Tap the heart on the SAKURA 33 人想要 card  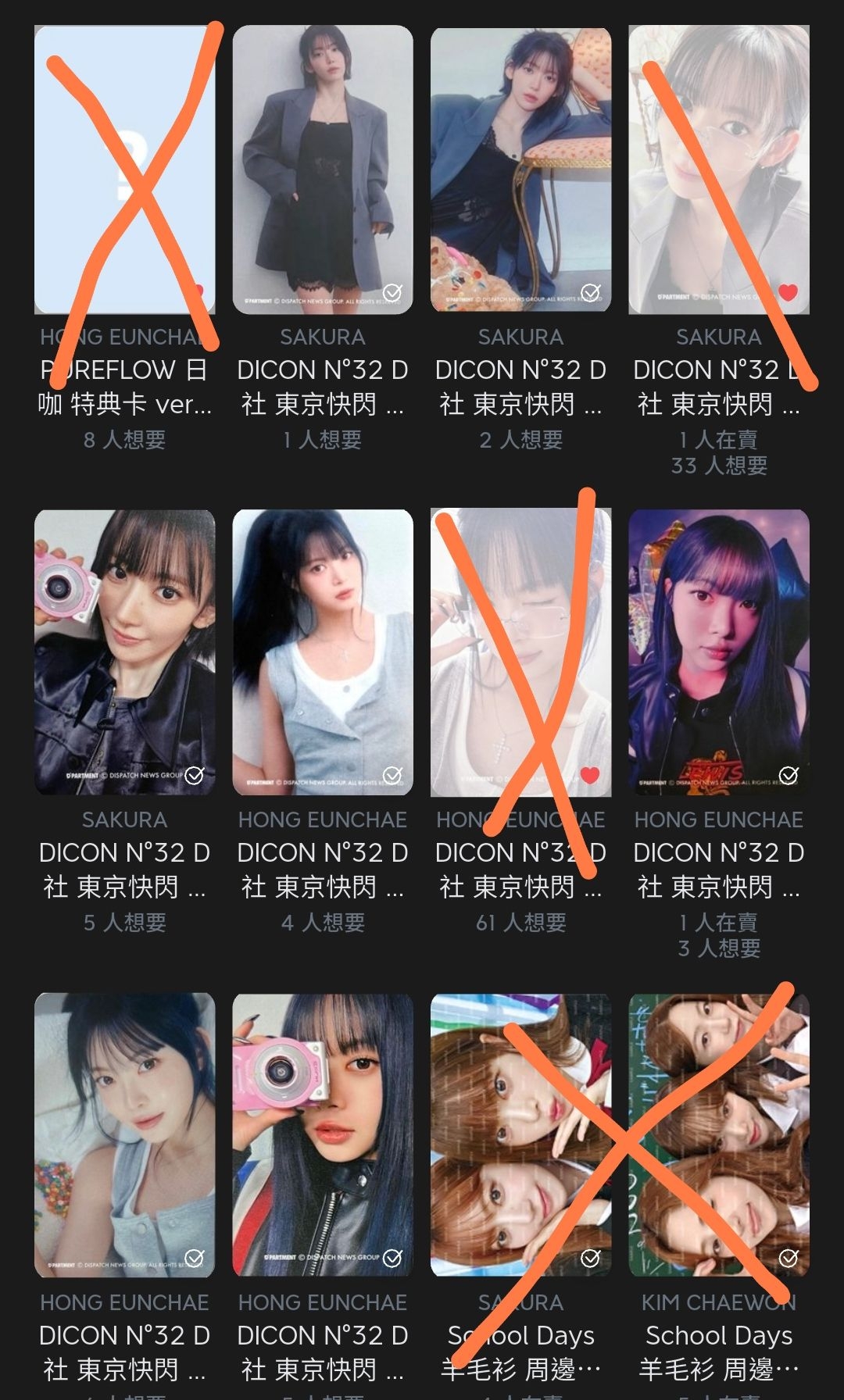[x=789, y=292]
